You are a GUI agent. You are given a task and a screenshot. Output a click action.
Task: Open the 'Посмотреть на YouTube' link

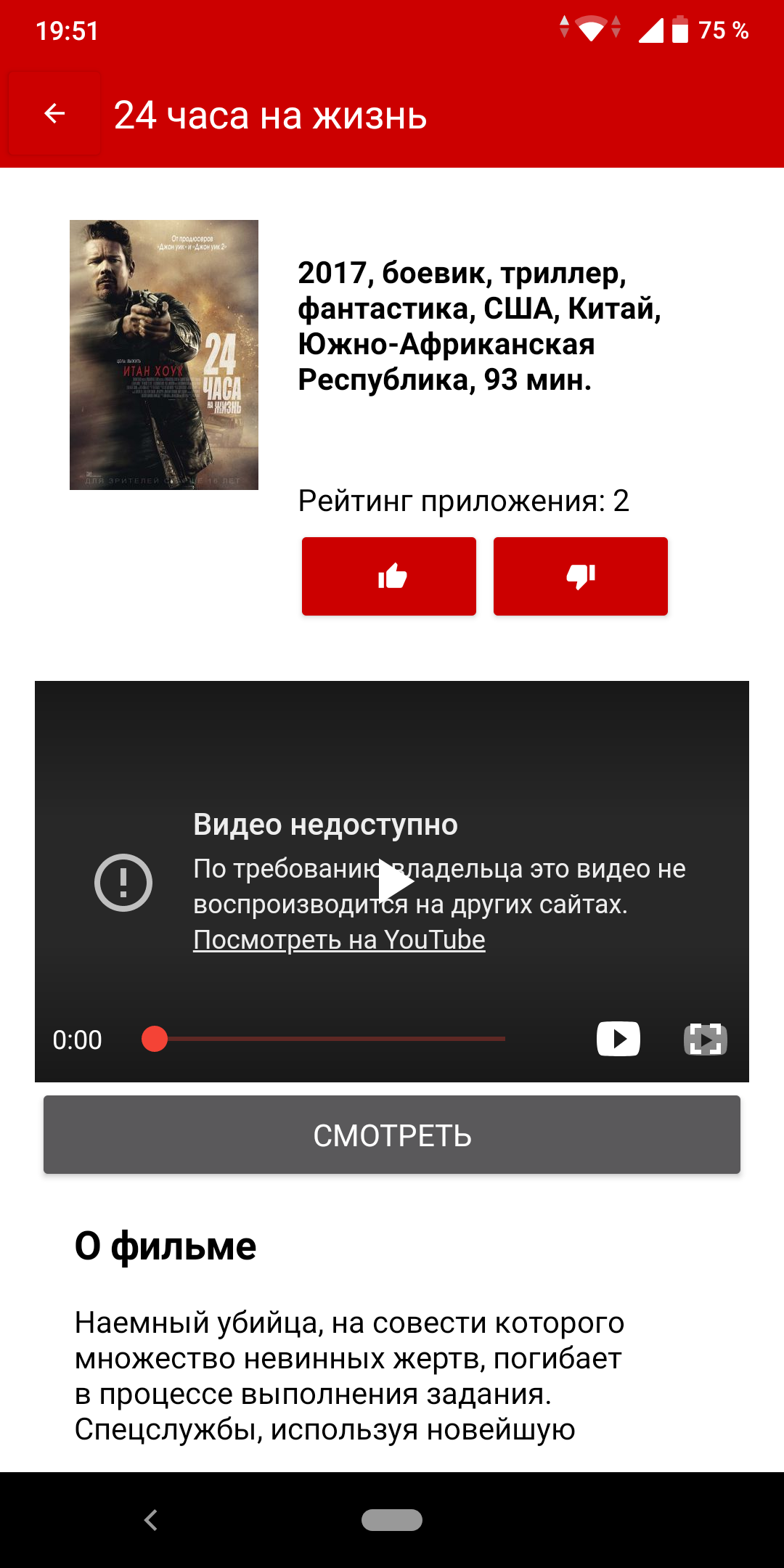click(x=339, y=940)
